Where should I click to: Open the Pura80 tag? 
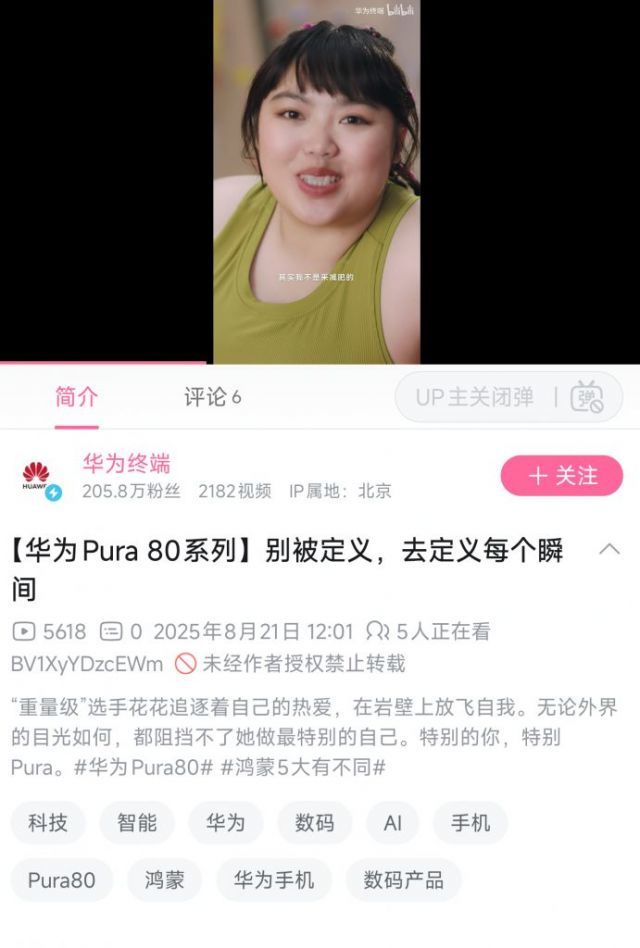(x=62, y=880)
